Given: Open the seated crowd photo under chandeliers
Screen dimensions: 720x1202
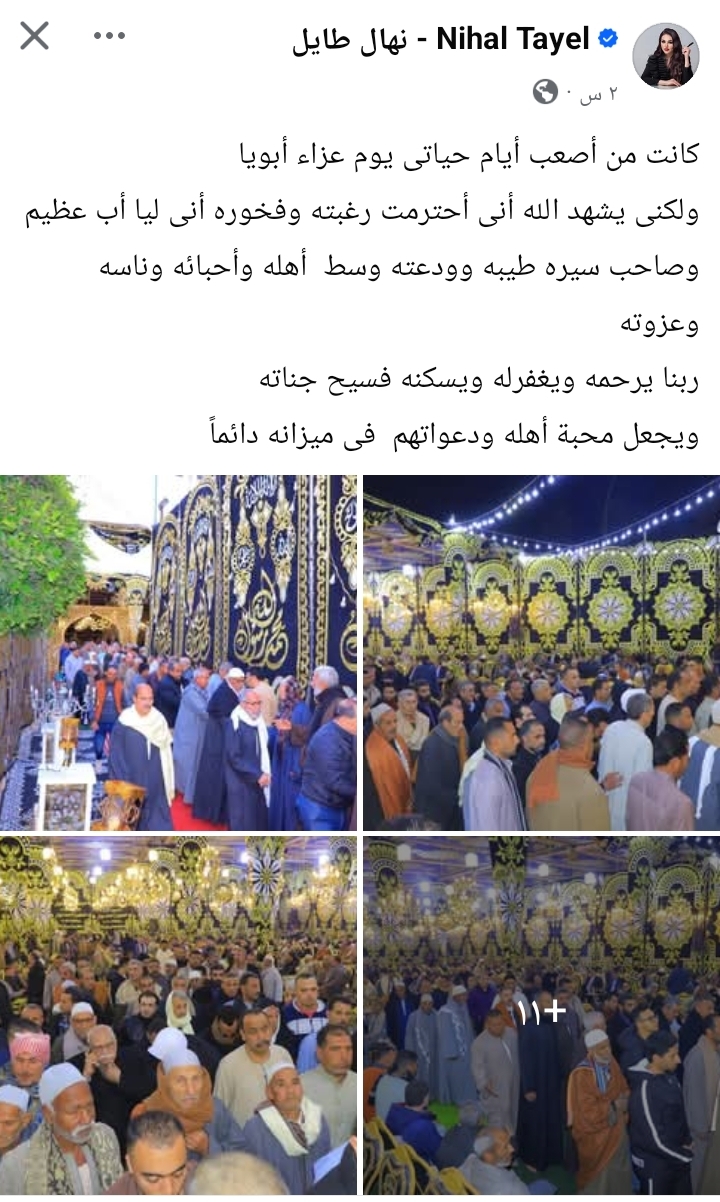Looking at the screenshot, I should (178, 1016).
